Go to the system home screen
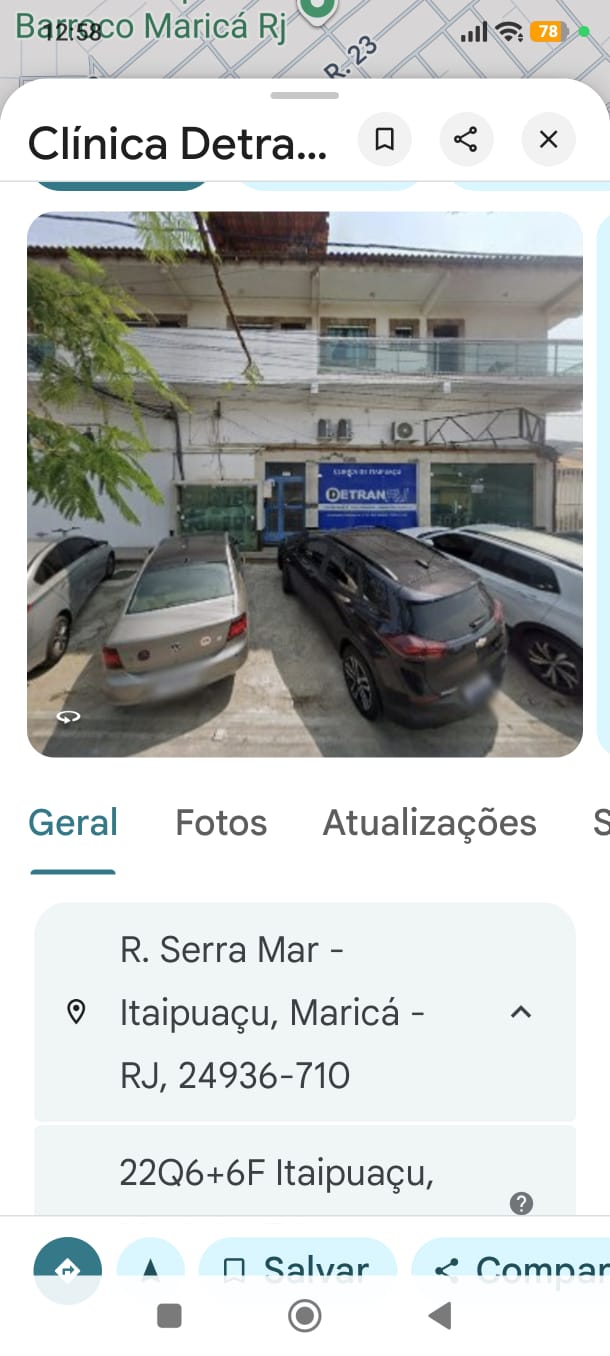The height and width of the screenshot is (1356, 610). [x=304, y=1316]
